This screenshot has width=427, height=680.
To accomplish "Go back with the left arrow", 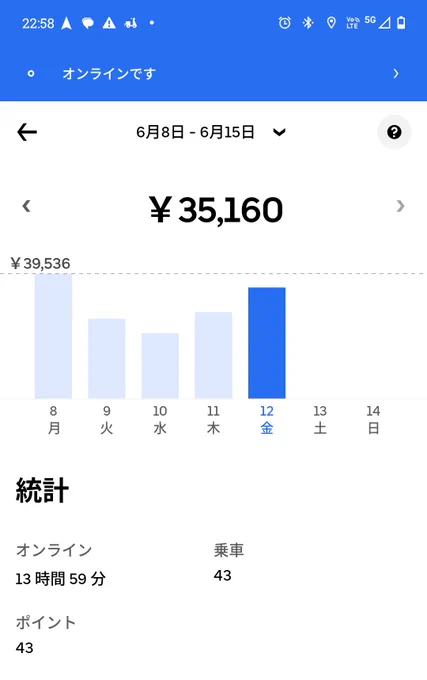I will 27,132.
